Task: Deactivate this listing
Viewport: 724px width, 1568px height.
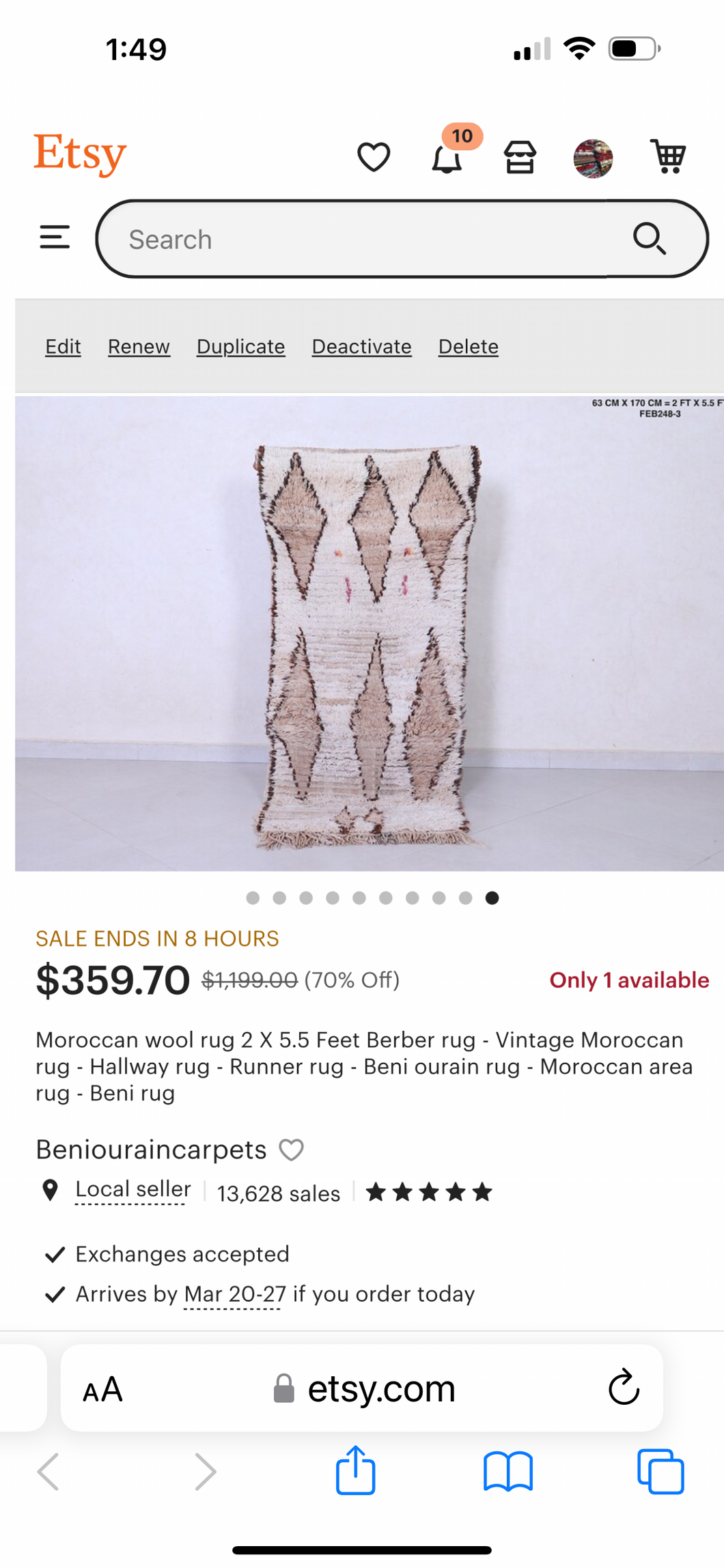Action: tap(361, 347)
